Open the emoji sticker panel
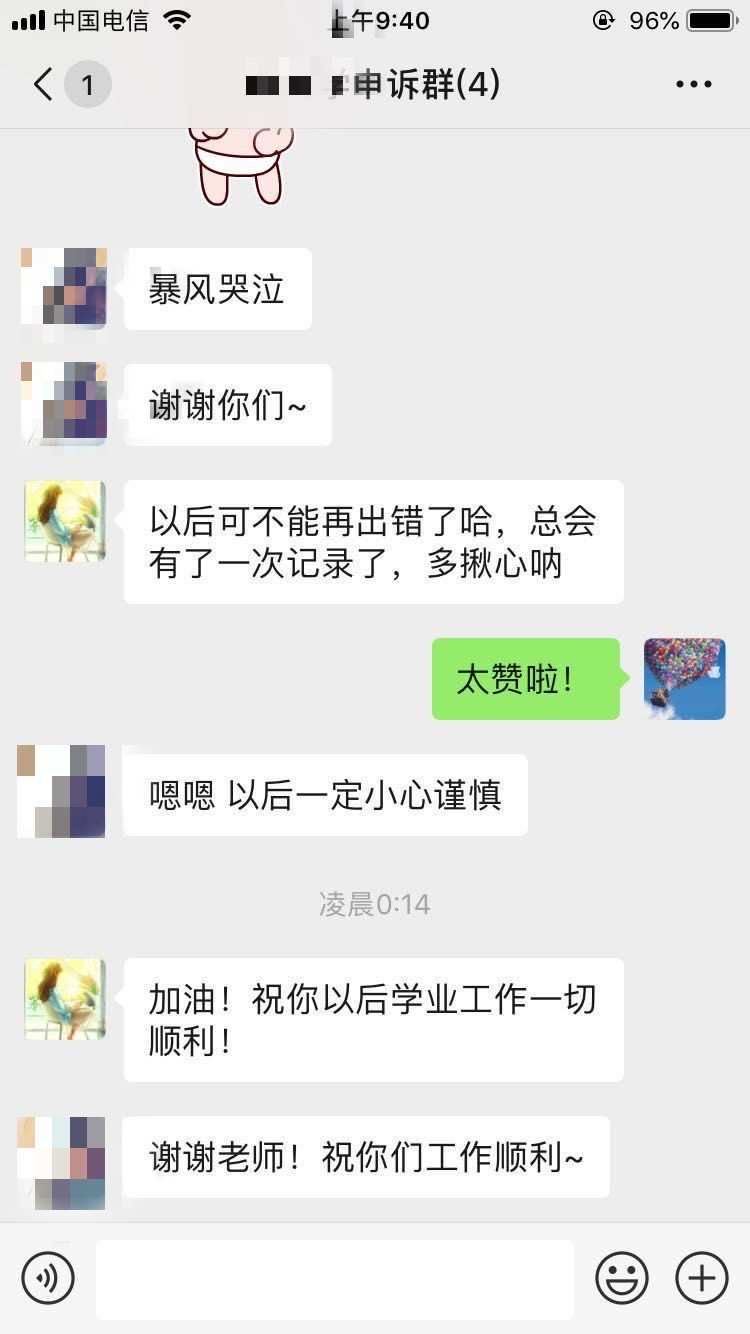 [x=622, y=1277]
